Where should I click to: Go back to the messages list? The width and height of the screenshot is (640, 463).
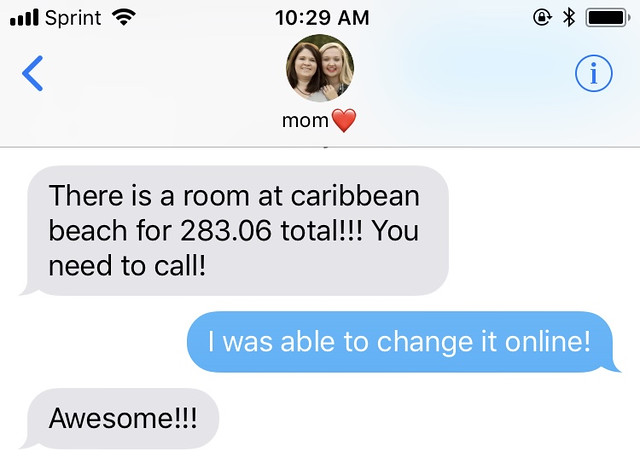point(33,74)
